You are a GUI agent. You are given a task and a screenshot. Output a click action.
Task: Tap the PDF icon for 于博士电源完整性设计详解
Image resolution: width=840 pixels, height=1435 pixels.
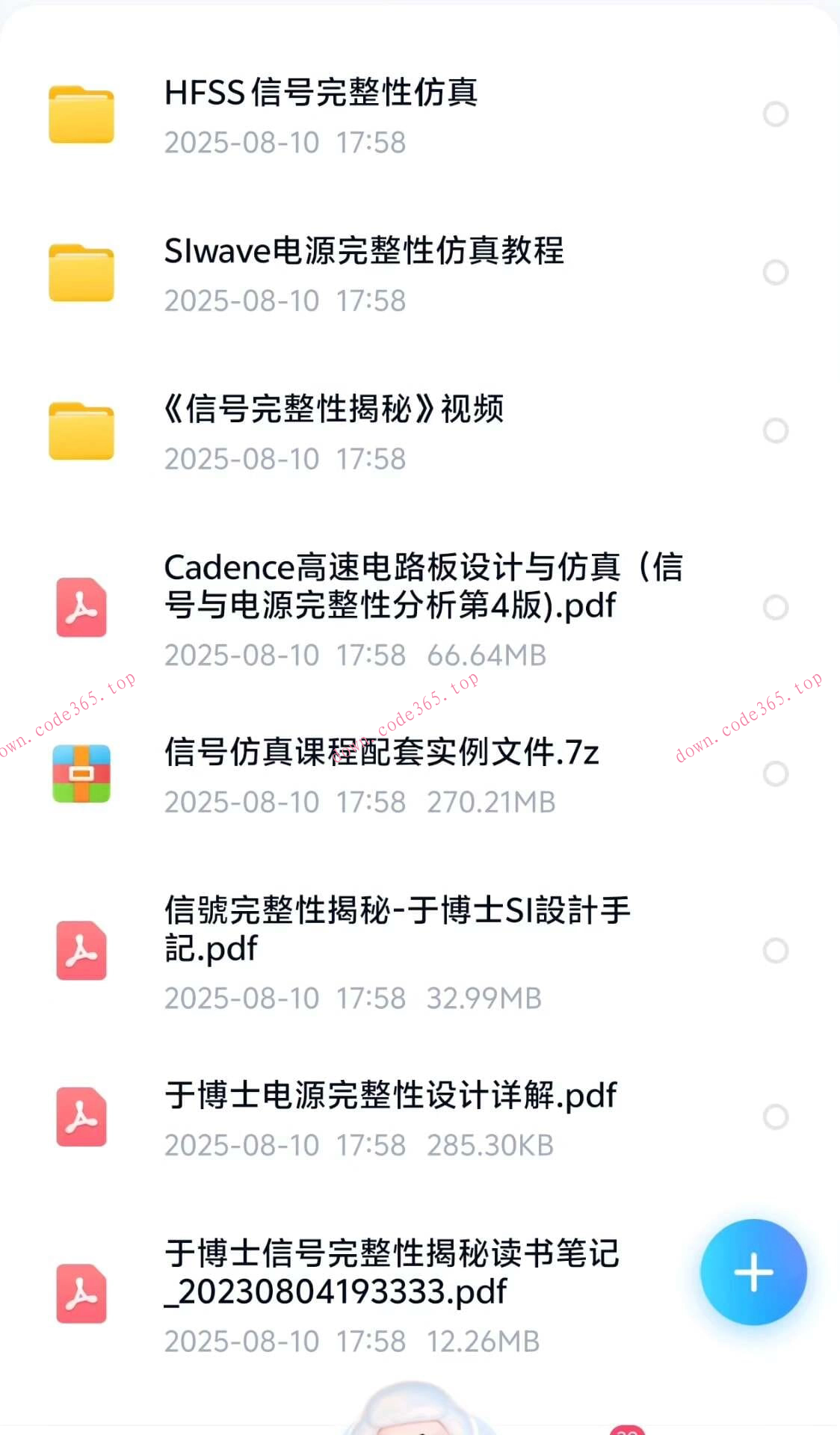pos(80,1117)
